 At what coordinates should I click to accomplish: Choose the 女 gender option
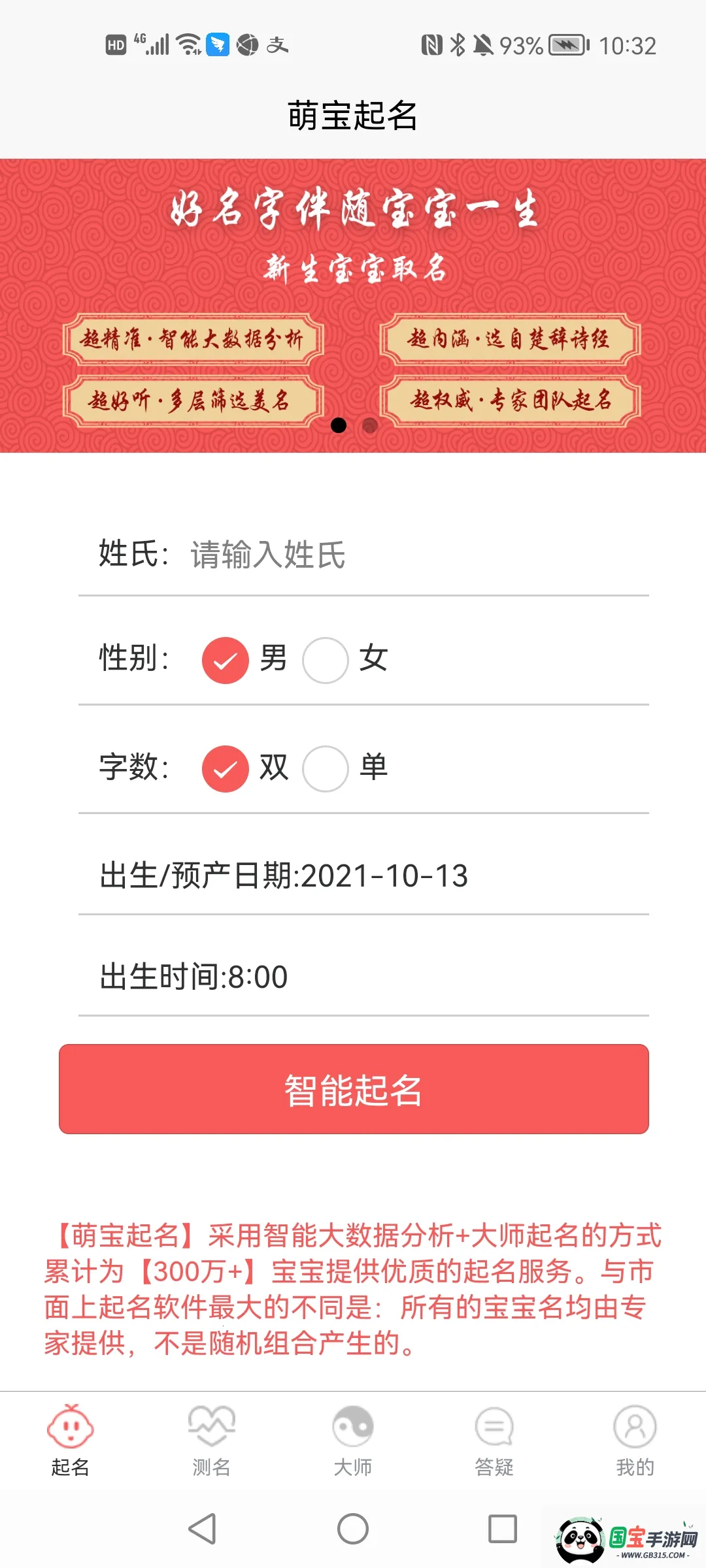point(326,660)
